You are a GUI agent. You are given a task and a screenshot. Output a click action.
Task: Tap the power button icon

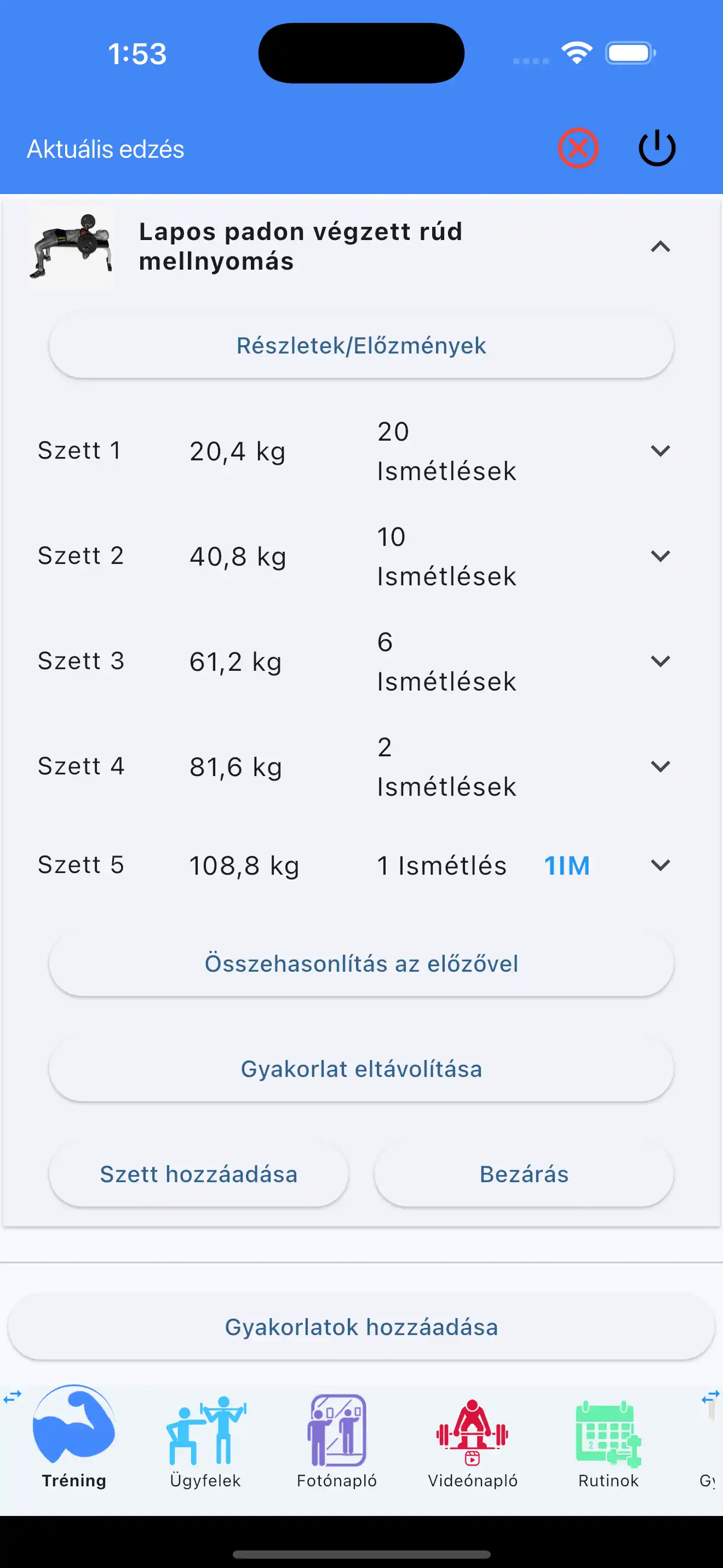tap(656, 147)
